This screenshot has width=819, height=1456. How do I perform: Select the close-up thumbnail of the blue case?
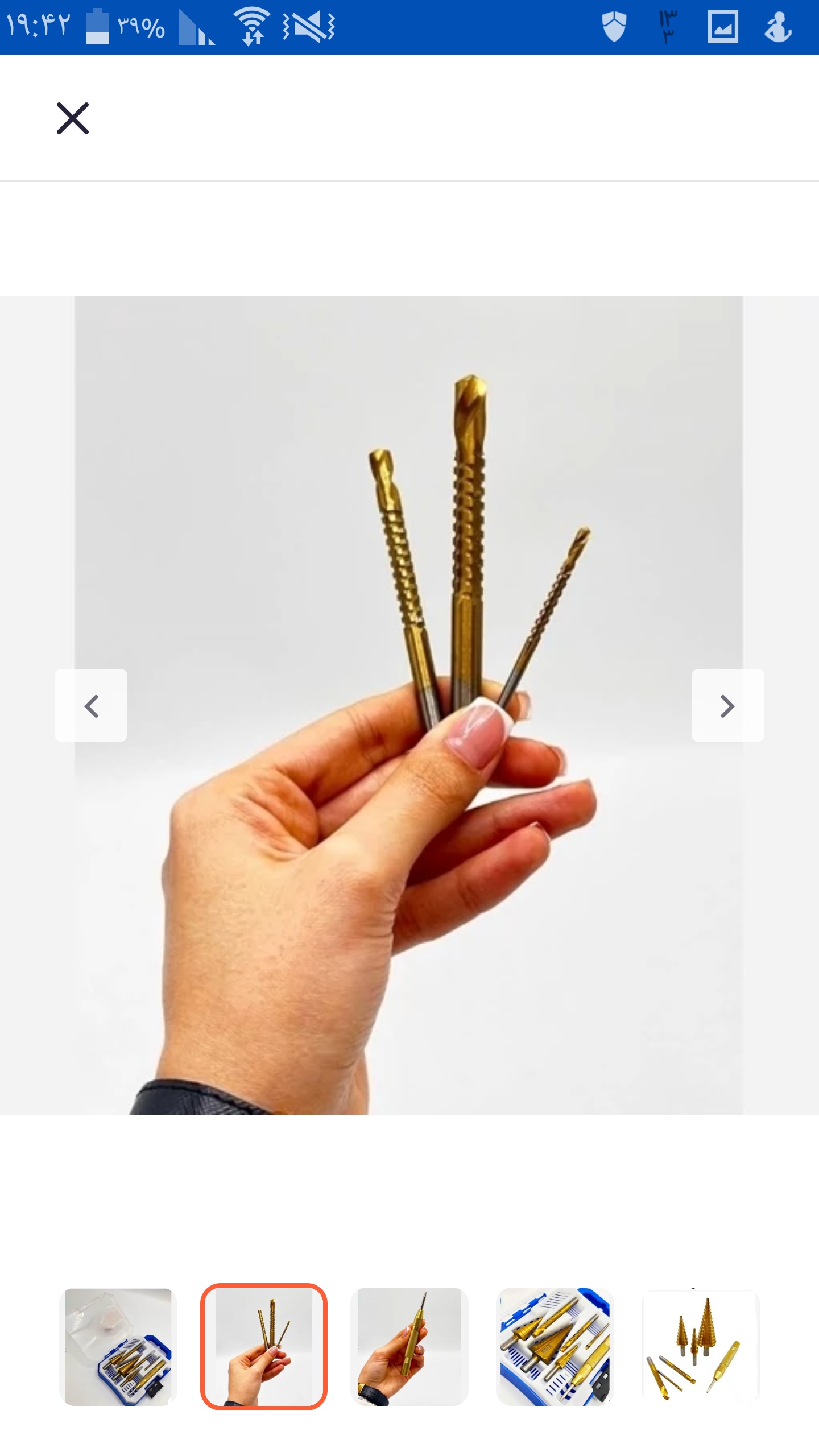click(555, 1347)
